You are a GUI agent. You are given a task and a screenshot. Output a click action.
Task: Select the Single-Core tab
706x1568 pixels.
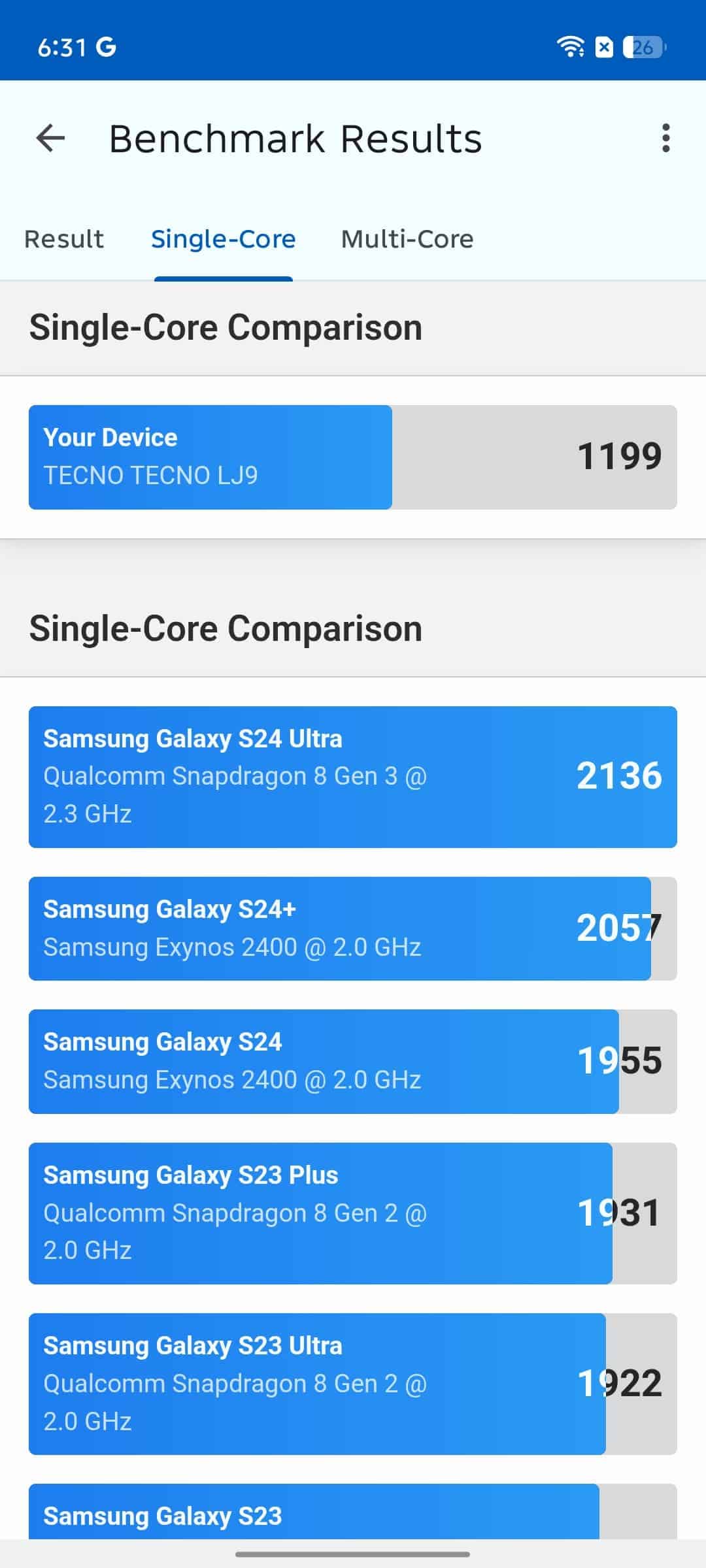click(x=224, y=239)
